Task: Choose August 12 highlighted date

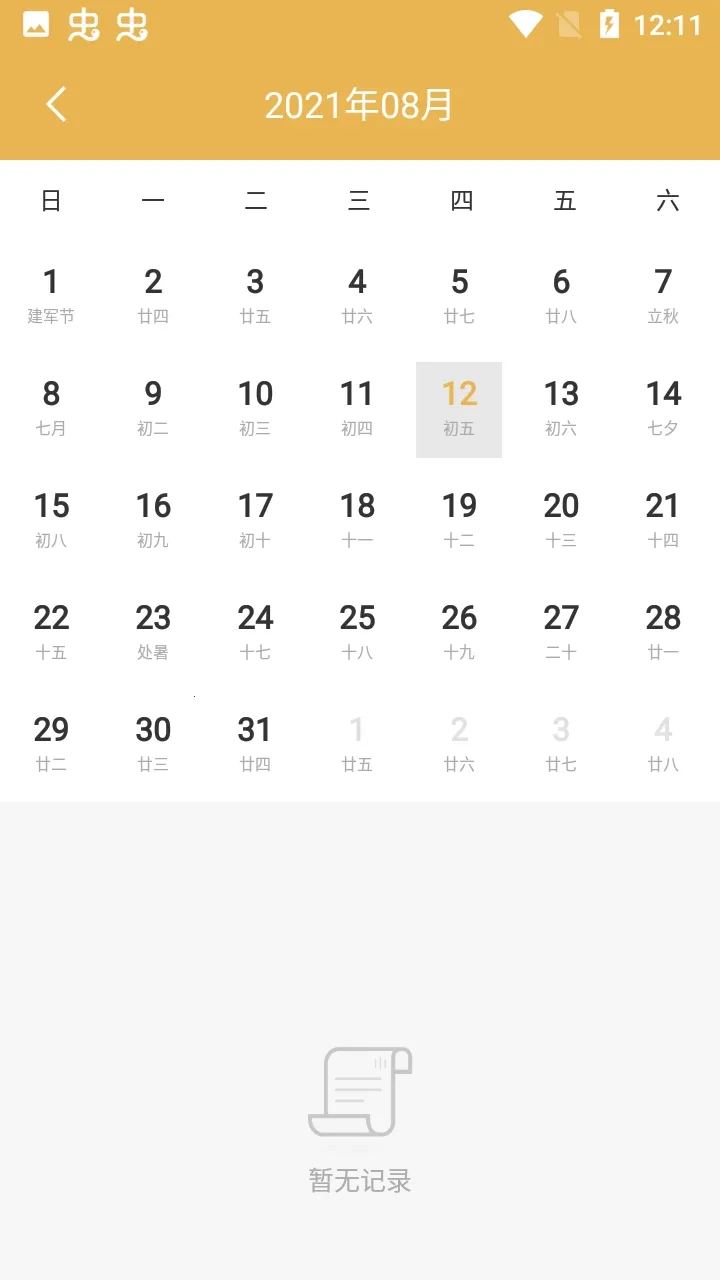Action: pos(459,408)
